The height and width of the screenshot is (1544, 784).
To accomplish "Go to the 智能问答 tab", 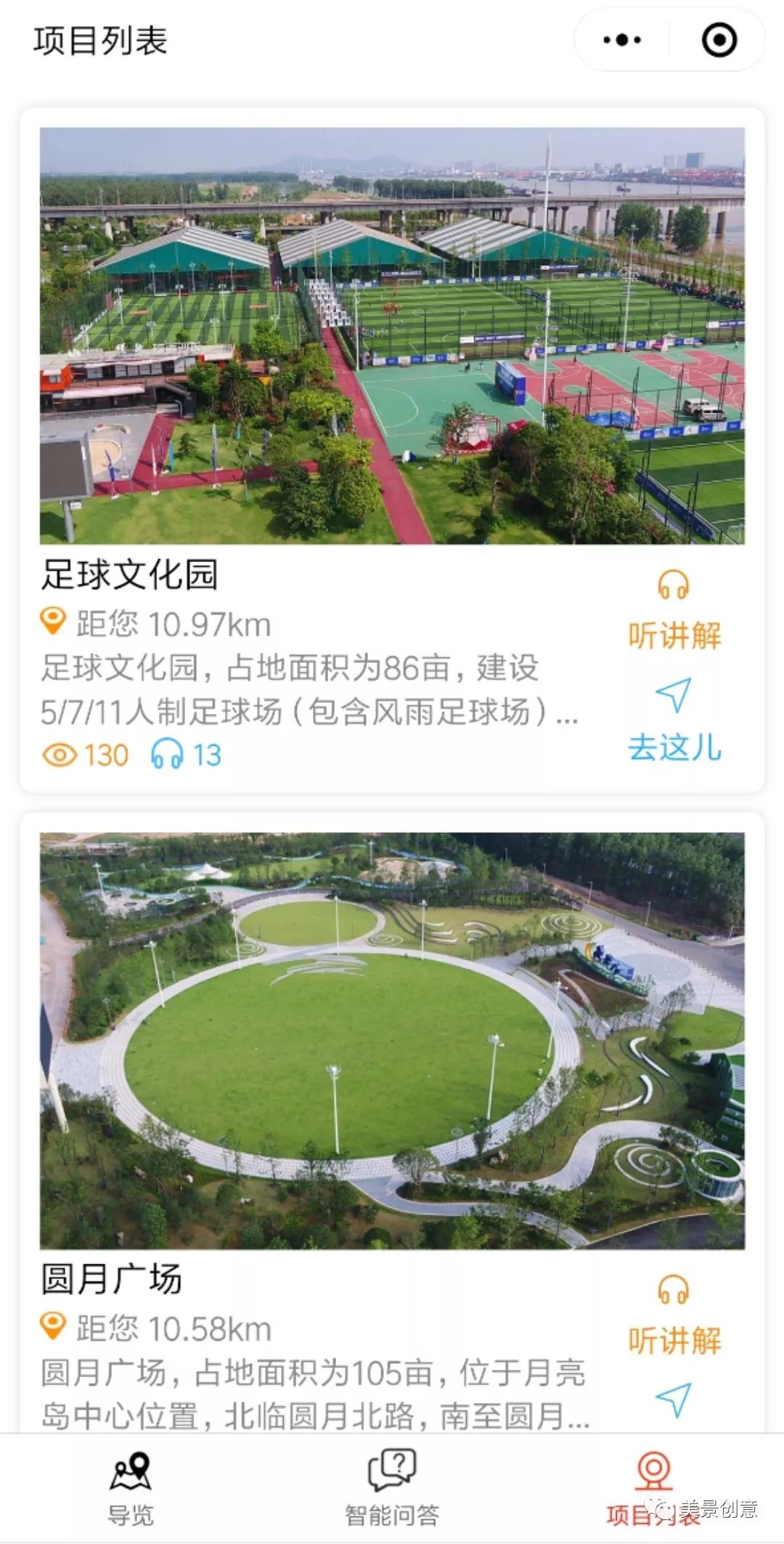I will [x=392, y=1489].
